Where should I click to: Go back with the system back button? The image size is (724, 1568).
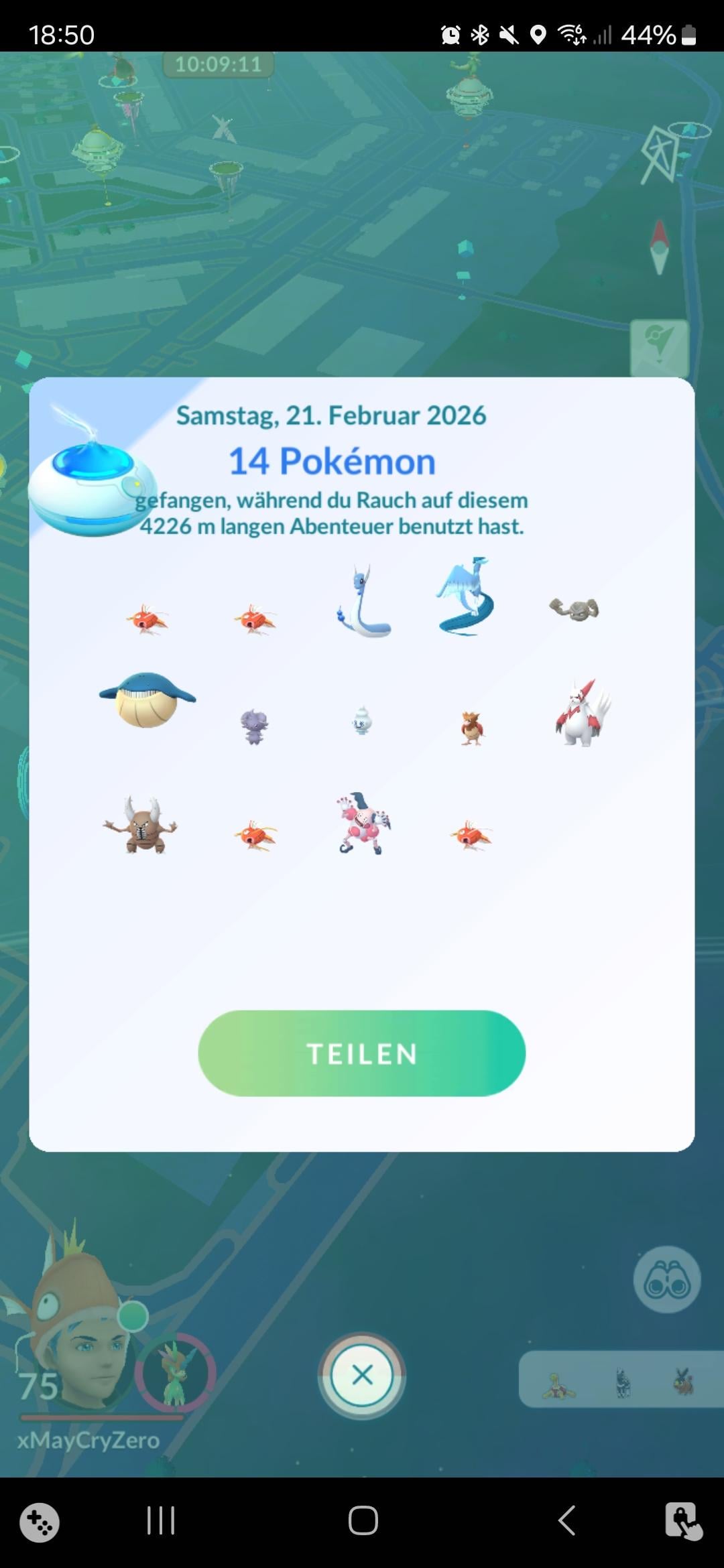pyautogui.click(x=567, y=1520)
